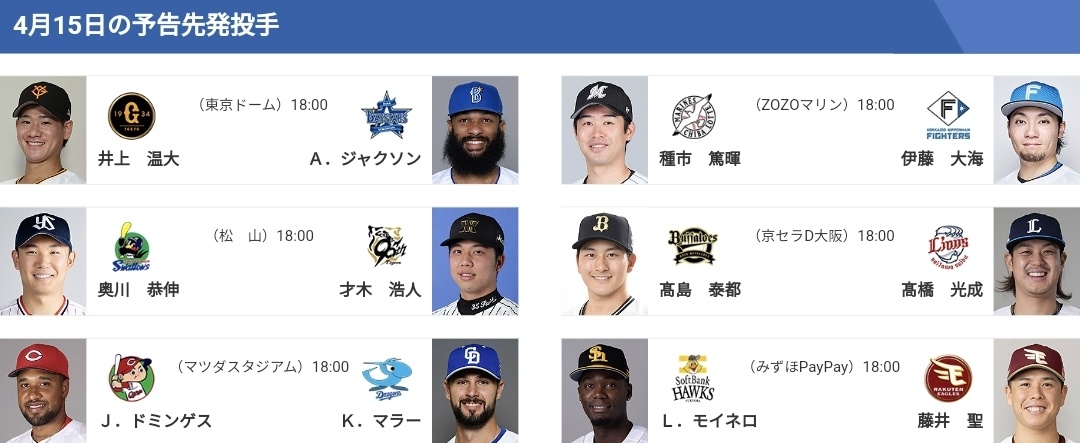
Task: Show the L.モイネロ vs 藤井 聖 matchup
Action: (x=820, y=392)
